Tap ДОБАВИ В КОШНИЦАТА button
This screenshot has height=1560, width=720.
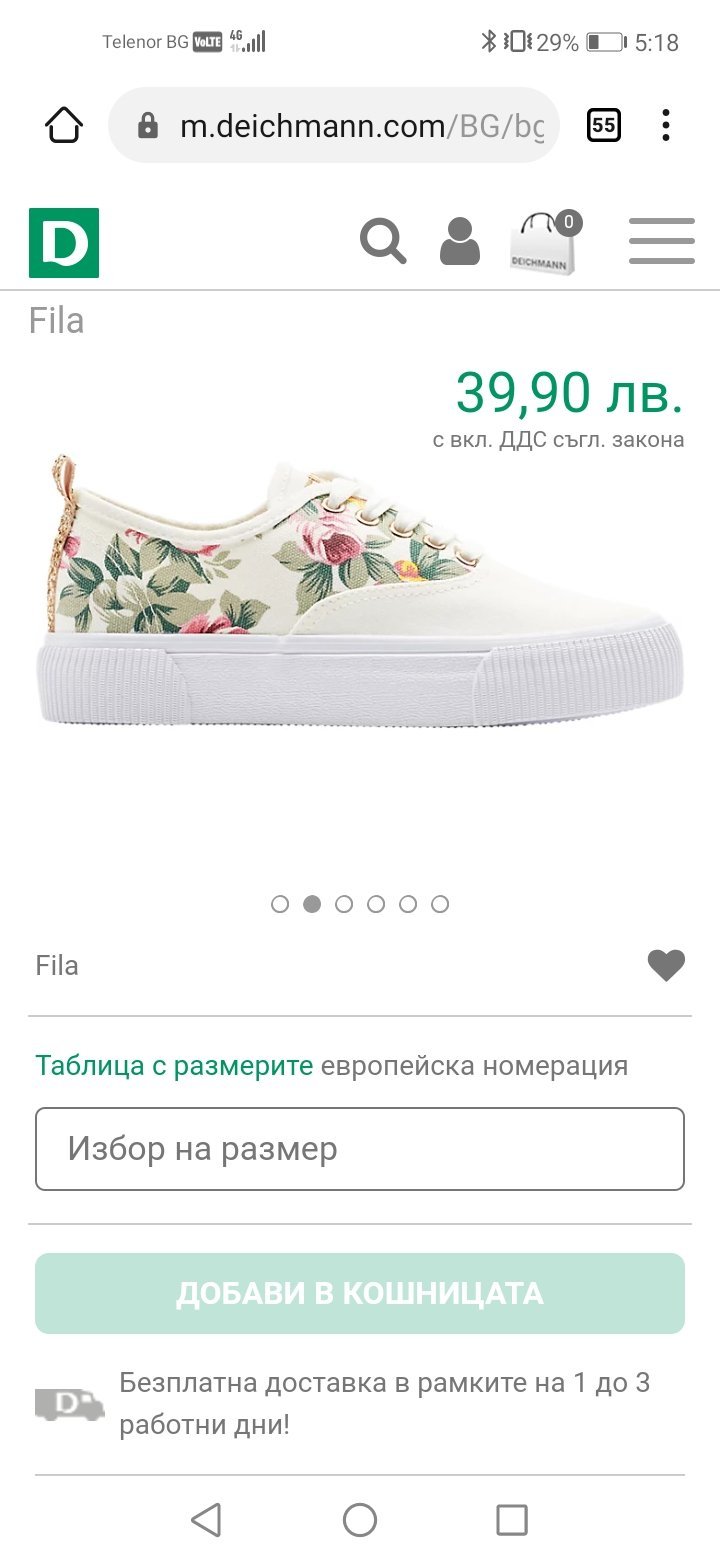tap(360, 1293)
